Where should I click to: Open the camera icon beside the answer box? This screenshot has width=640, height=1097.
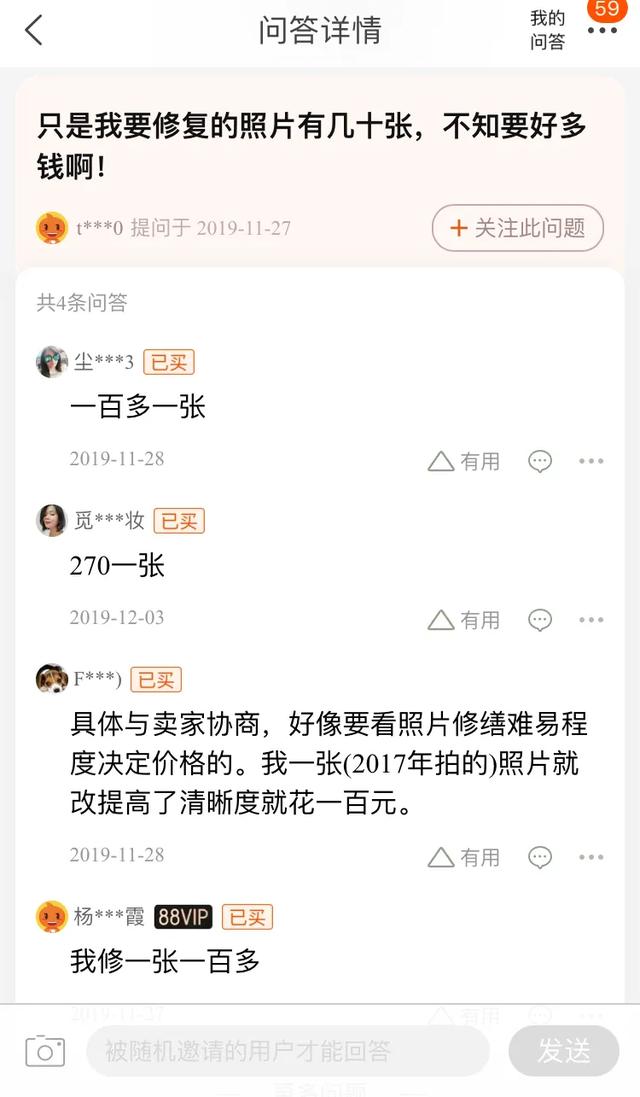point(45,1051)
